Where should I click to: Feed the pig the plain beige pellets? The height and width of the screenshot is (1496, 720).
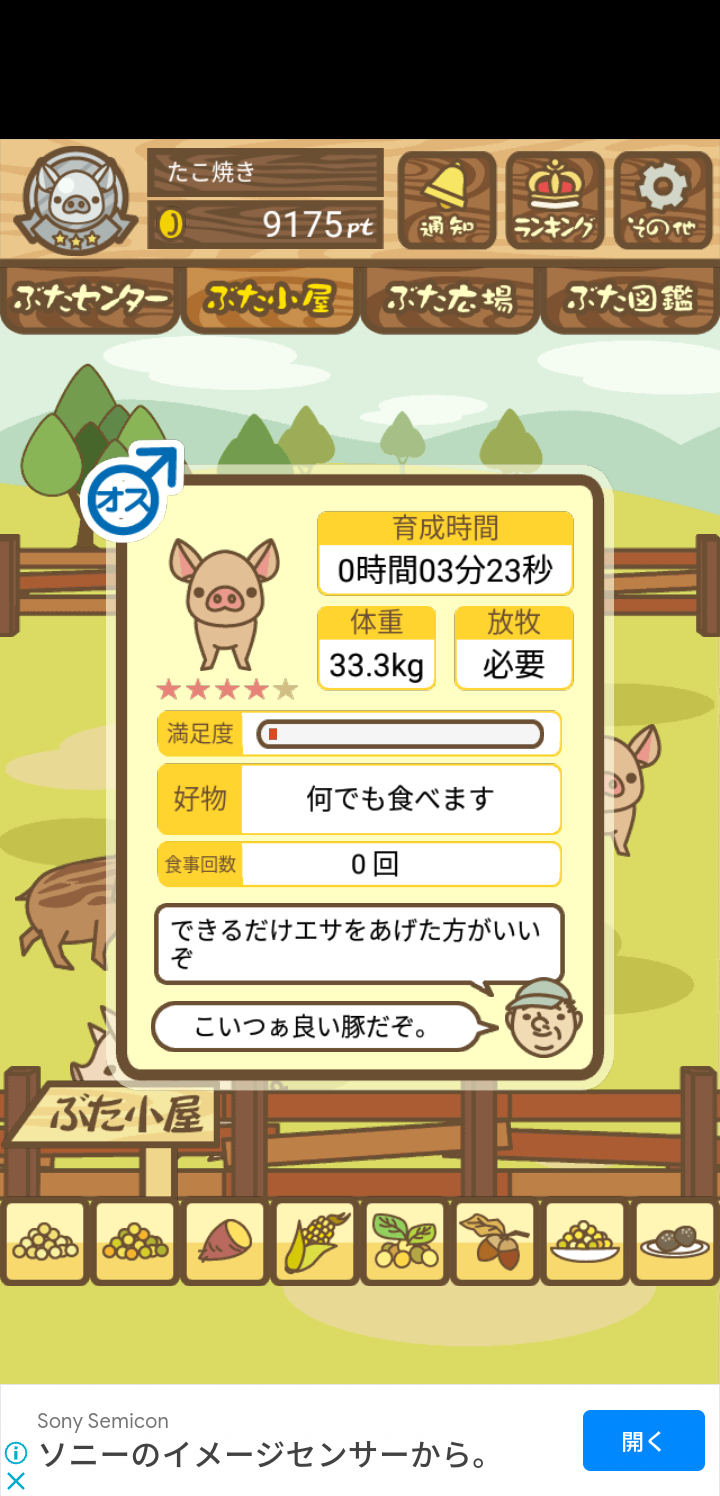coord(46,1241)
